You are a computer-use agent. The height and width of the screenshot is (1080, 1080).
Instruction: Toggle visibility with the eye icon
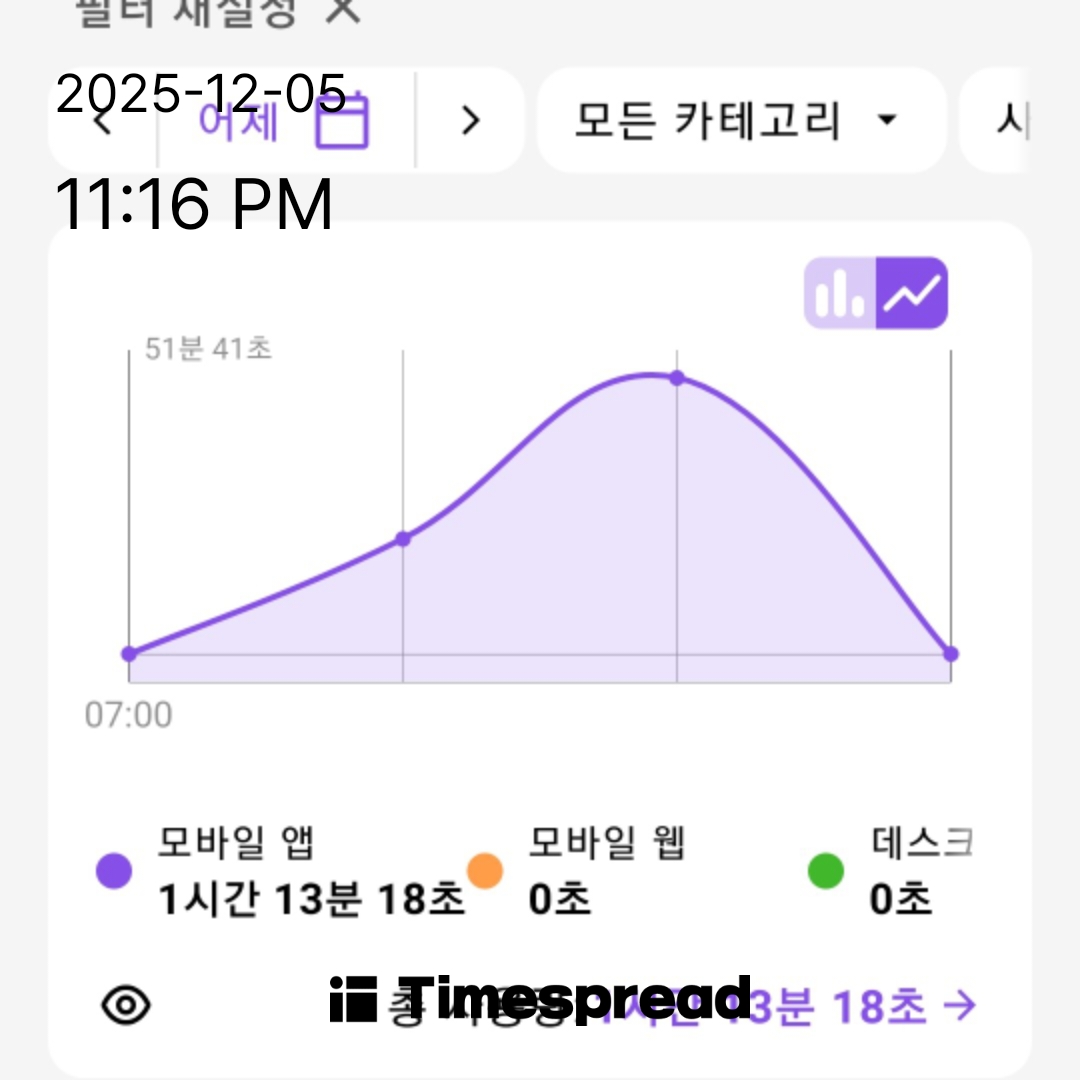point(127,1005)
